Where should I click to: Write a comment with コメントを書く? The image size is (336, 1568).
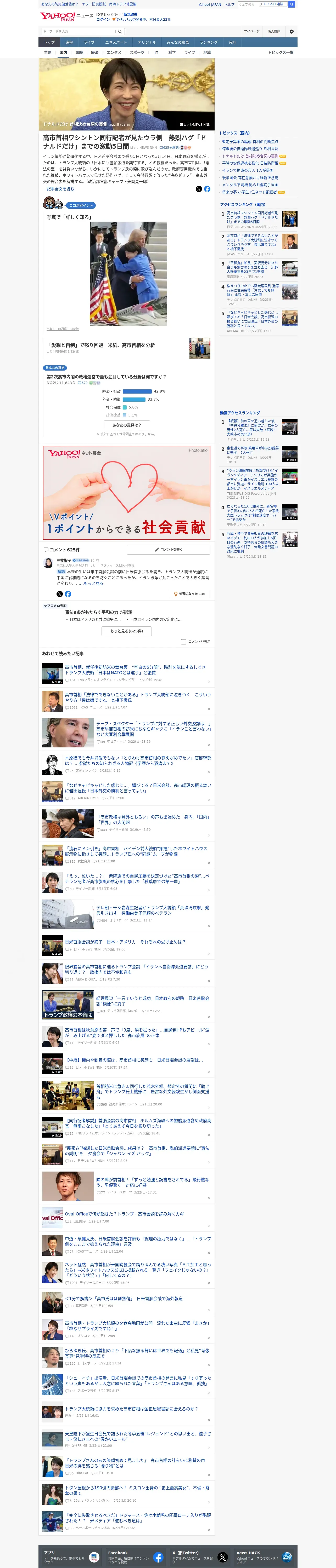[x=168, y=549]
